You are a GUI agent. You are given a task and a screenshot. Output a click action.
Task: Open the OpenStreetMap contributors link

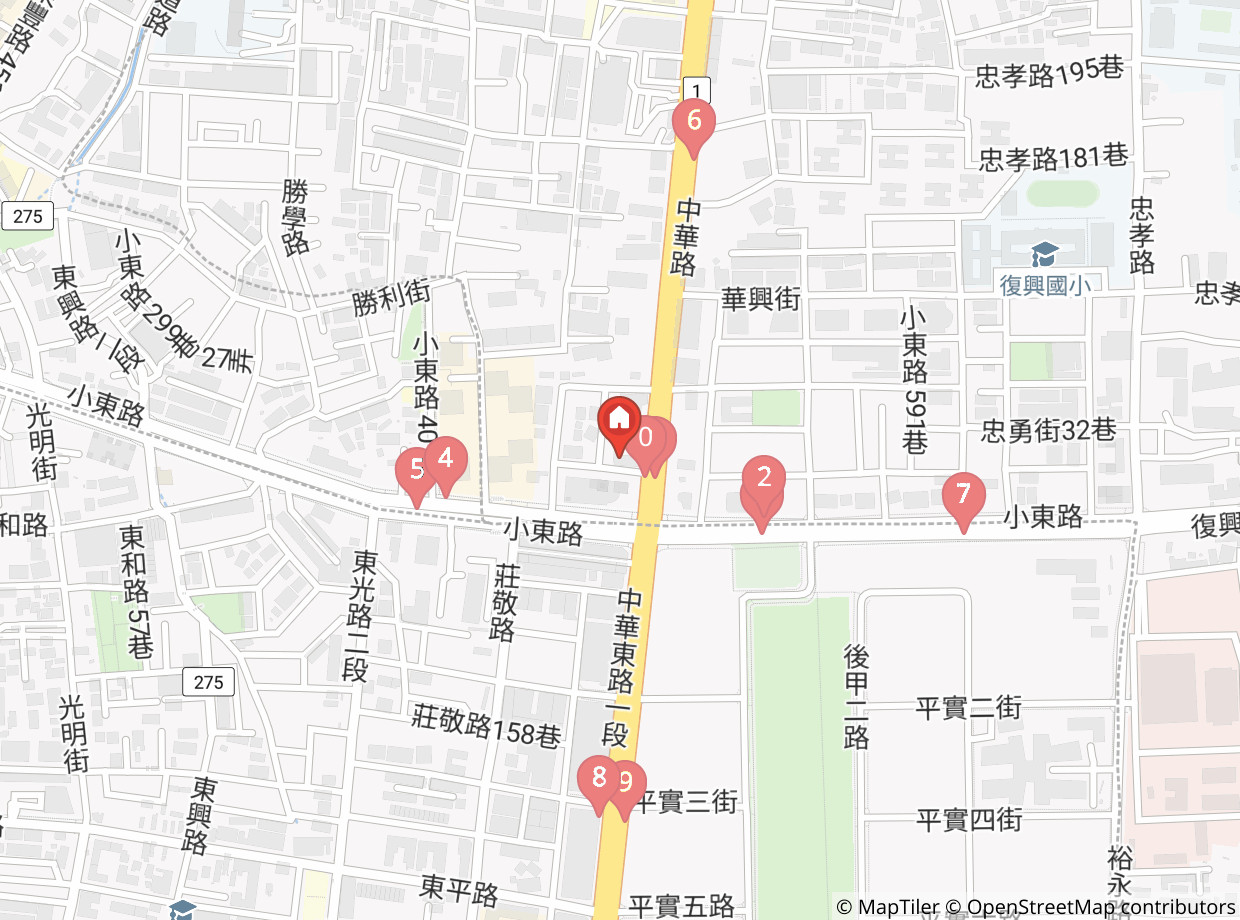[x=1100, y=907]
